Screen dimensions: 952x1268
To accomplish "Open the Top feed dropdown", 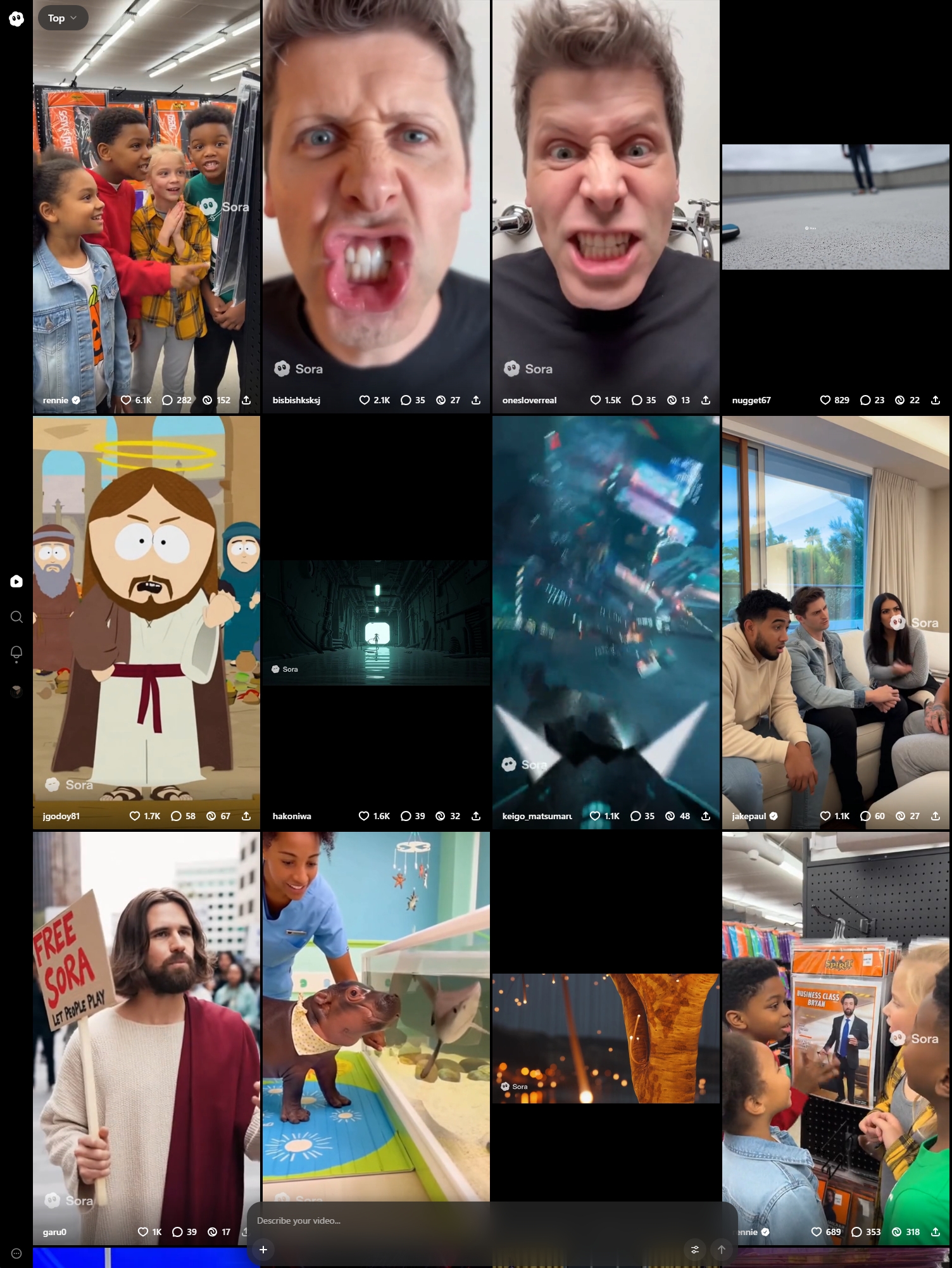I will 63,18.
